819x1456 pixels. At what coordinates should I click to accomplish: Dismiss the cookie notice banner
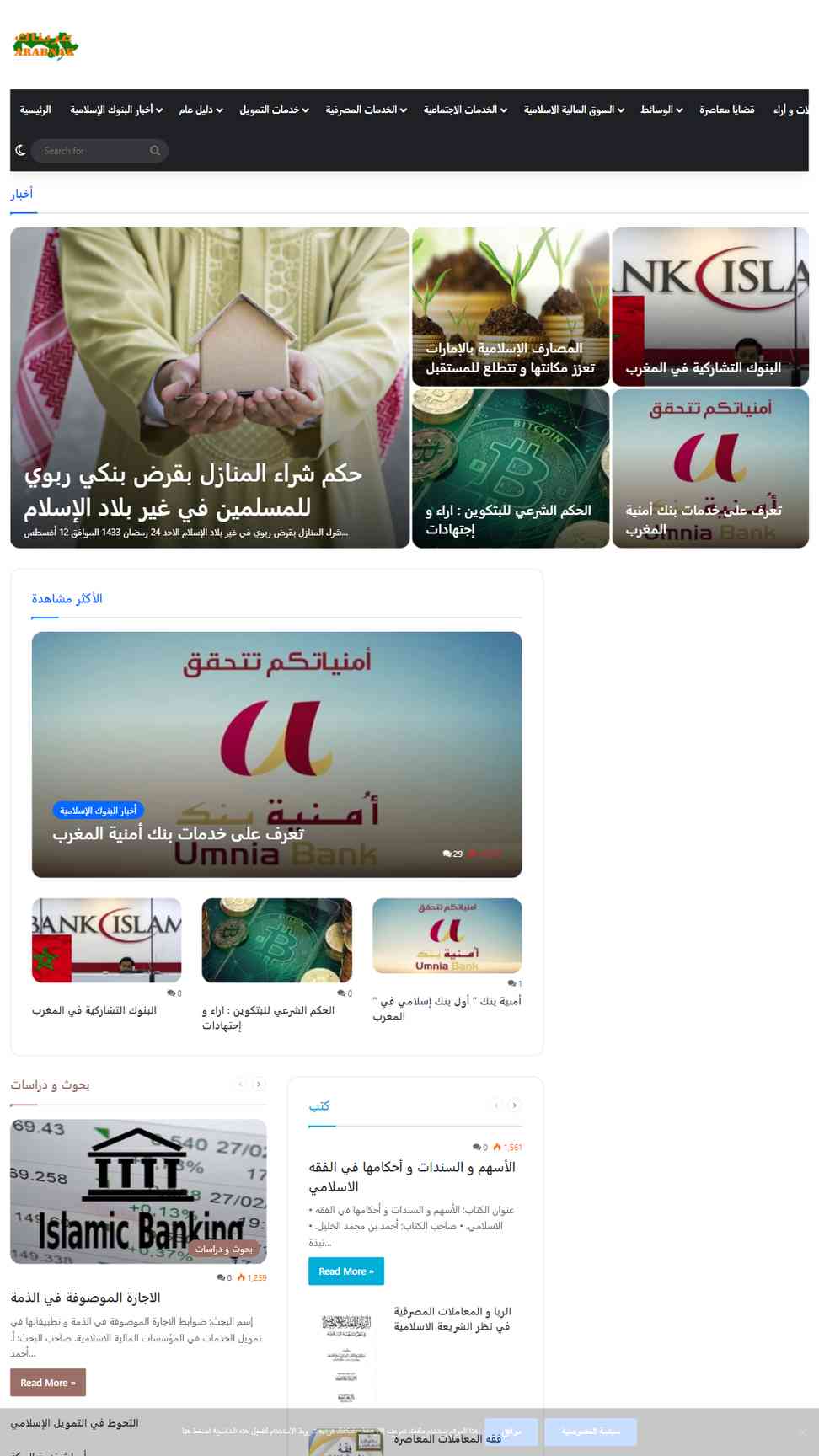[801, 1432]
